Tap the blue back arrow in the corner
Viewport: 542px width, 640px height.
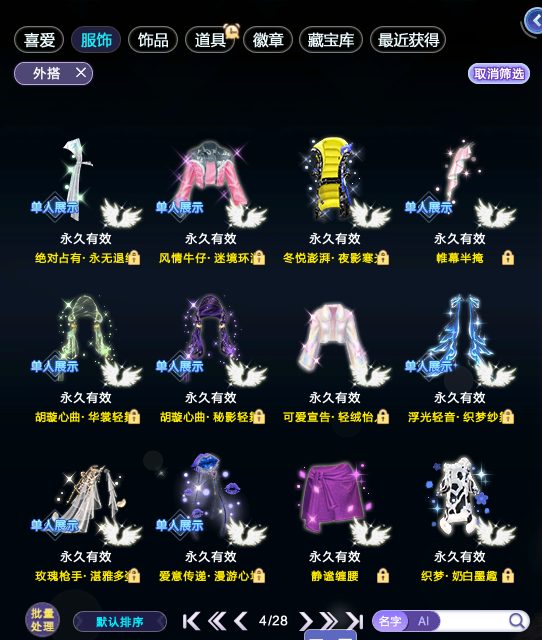(x=533, y=21)
